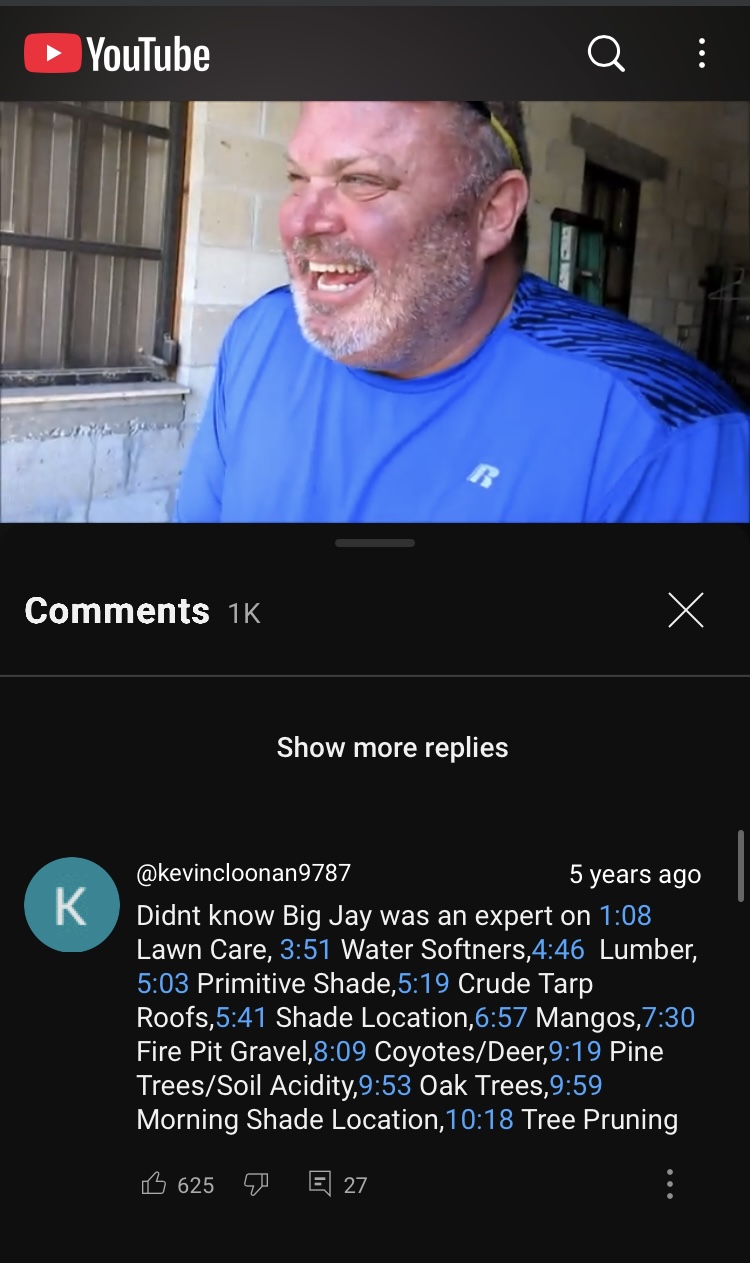The height and width of the screenshot is (1263, 750).
Task: Close the Comments panel
Action: 685,610
